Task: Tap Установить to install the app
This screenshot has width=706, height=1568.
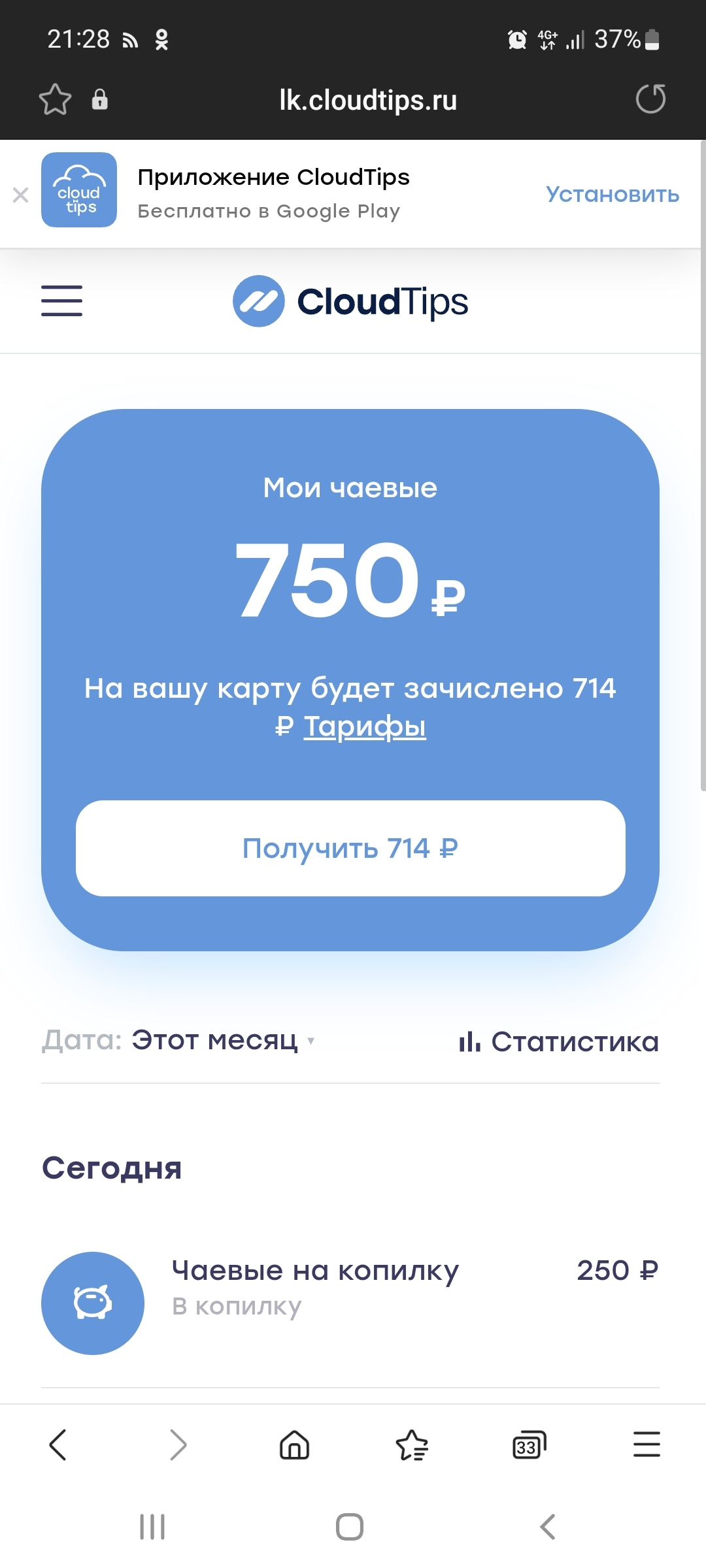Action: pyautogui.click(x=612, y=195)
